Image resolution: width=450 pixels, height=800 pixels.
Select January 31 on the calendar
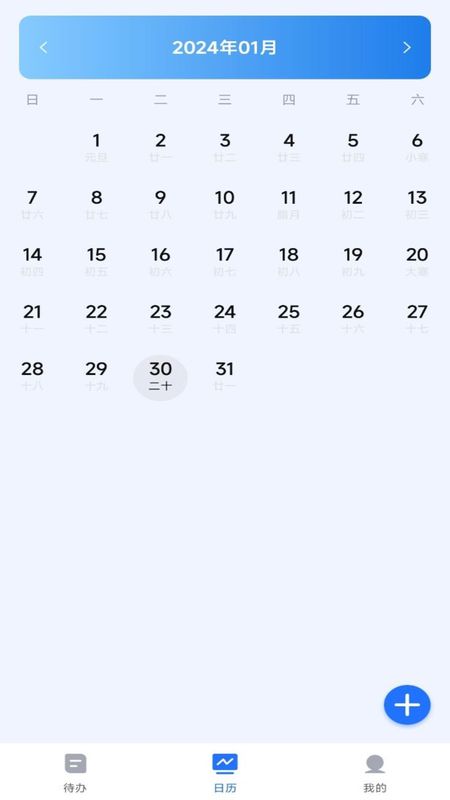pos(224,376)
